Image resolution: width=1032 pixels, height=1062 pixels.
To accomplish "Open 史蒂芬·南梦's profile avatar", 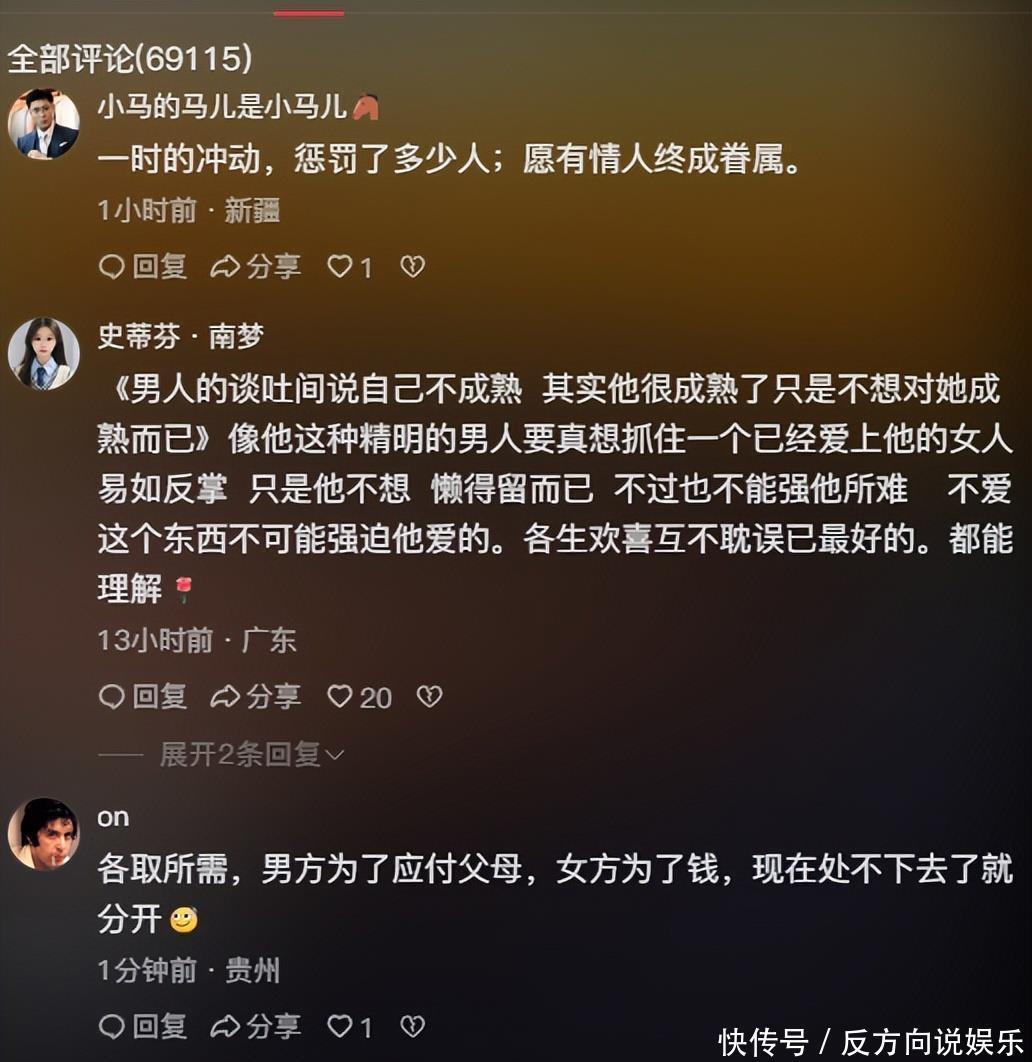I will coord(44,353).
